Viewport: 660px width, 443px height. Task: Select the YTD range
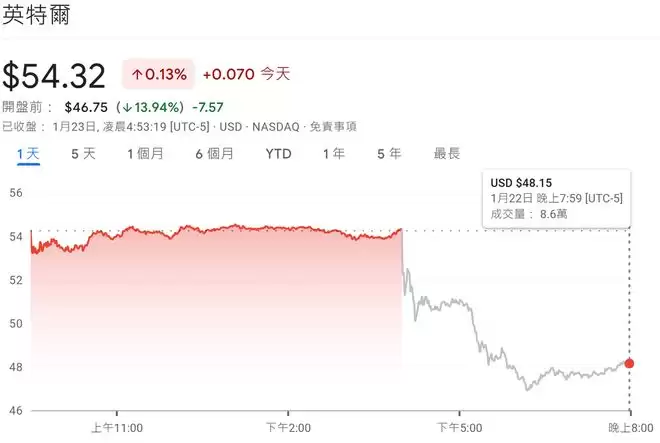(279, 154)
